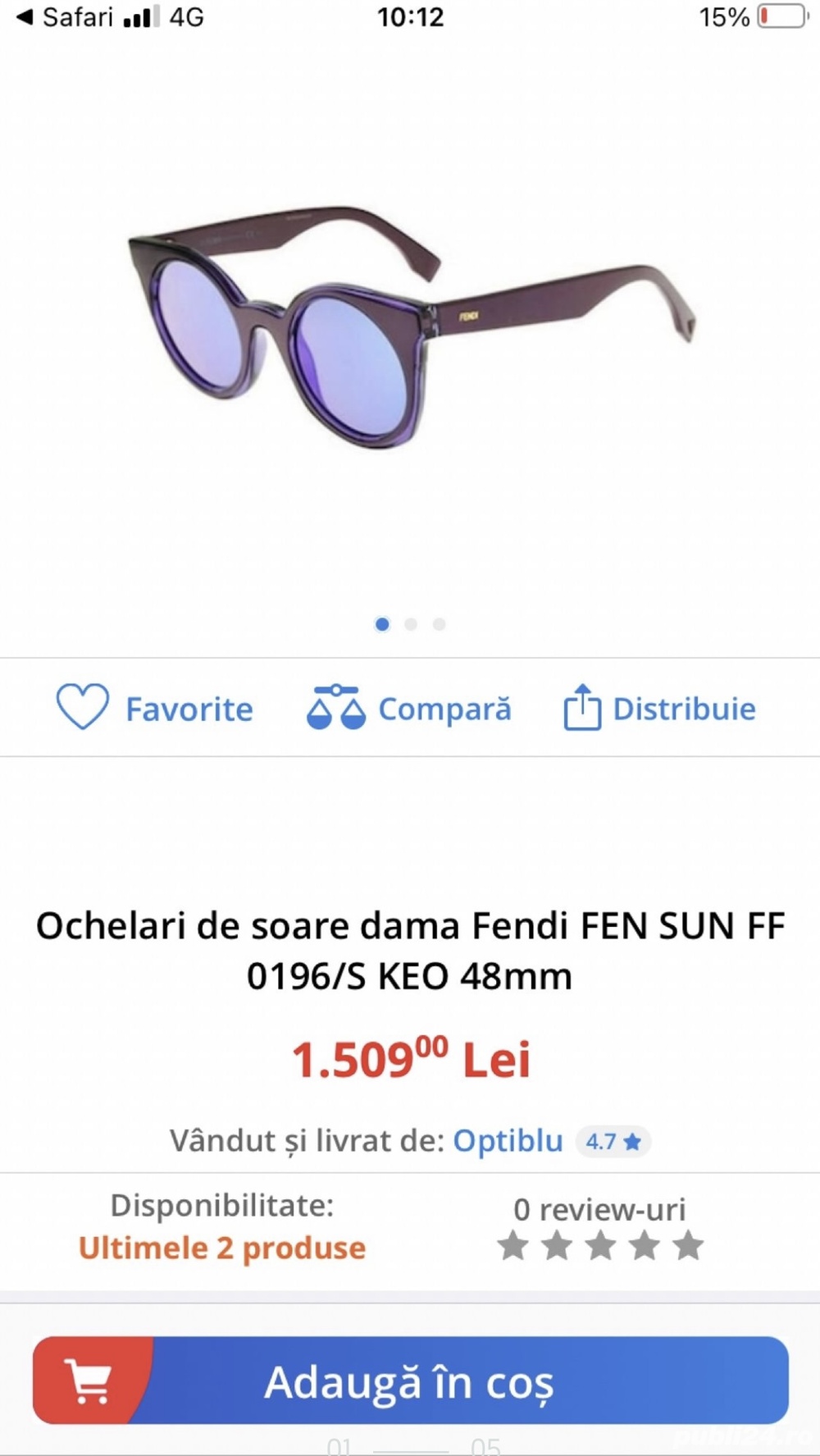
Task: Tap the 1.509 Lei price text
Action: [x=410, y=1057]
